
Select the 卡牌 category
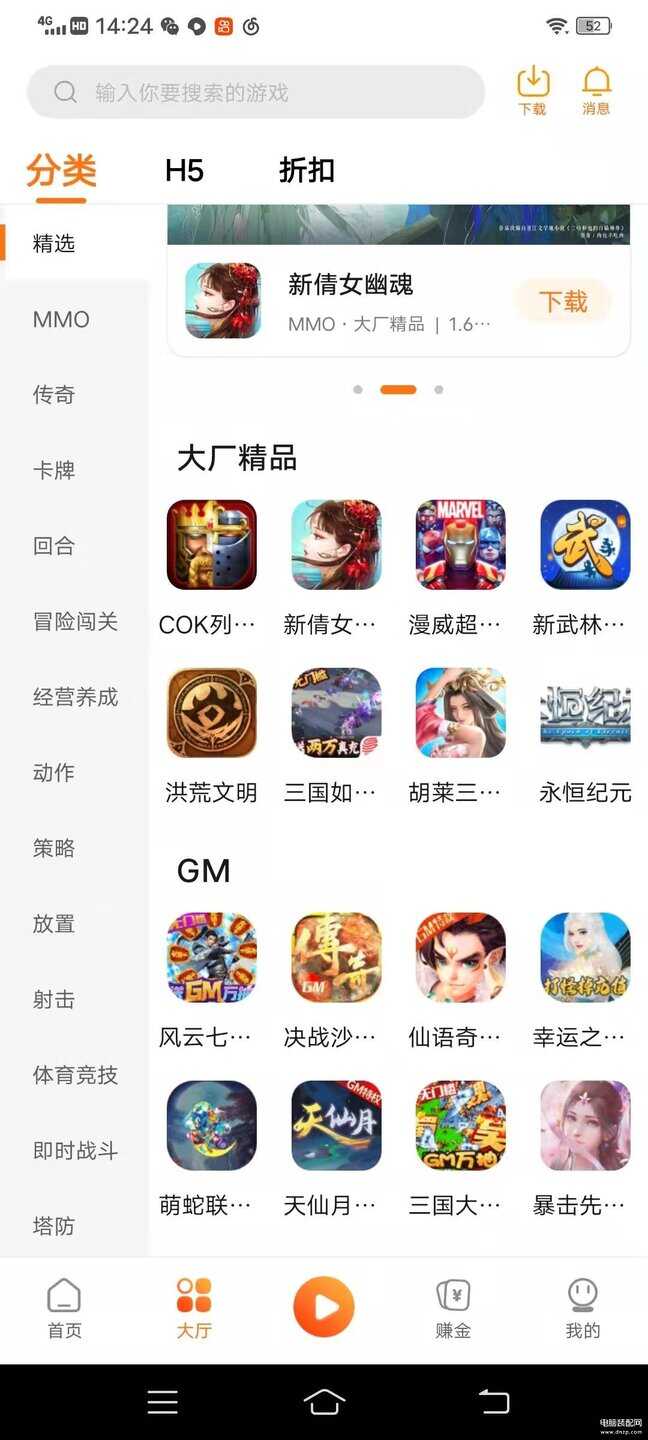(x=54, y=470)
